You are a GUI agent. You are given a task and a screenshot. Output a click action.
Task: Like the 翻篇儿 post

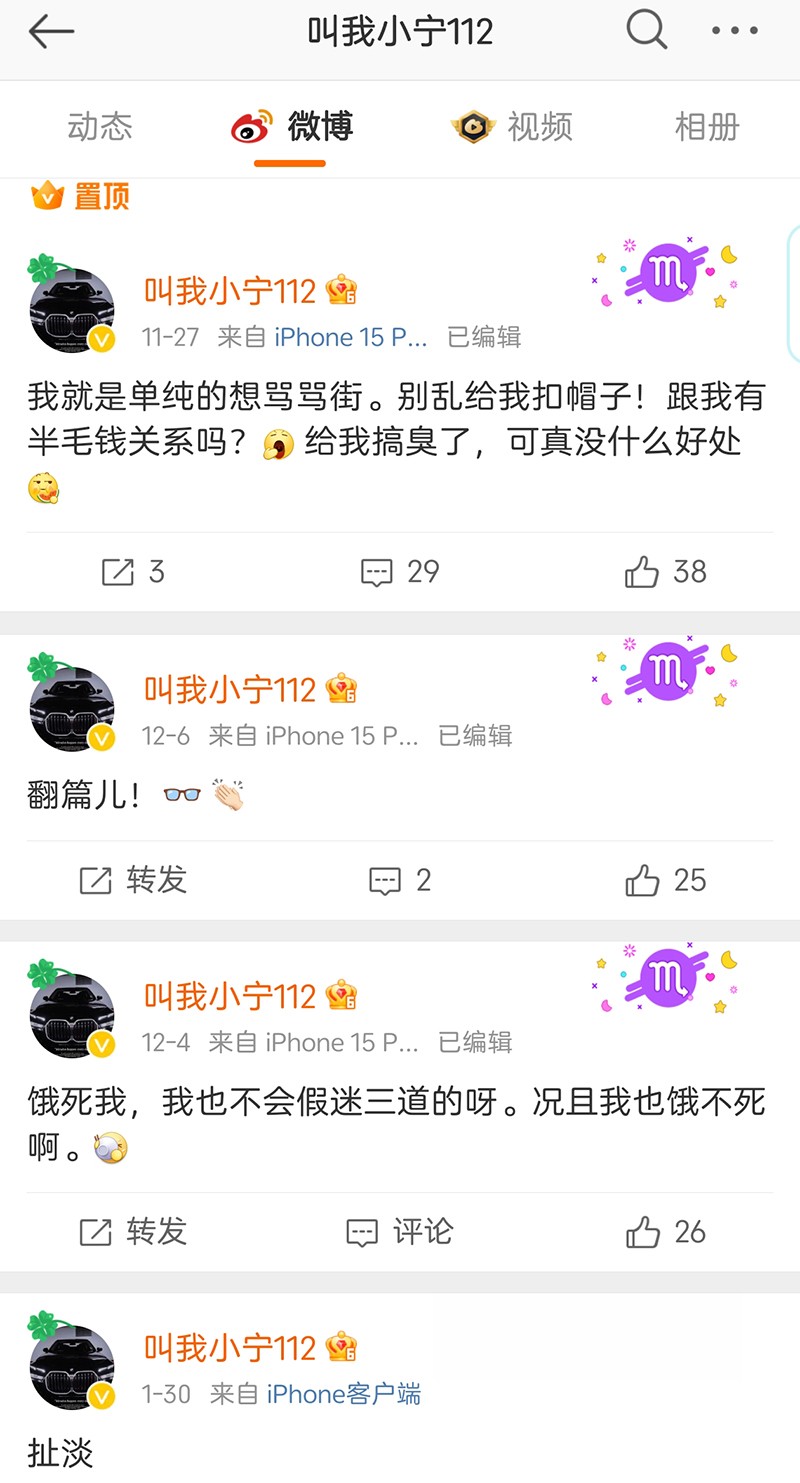point(666,880)
